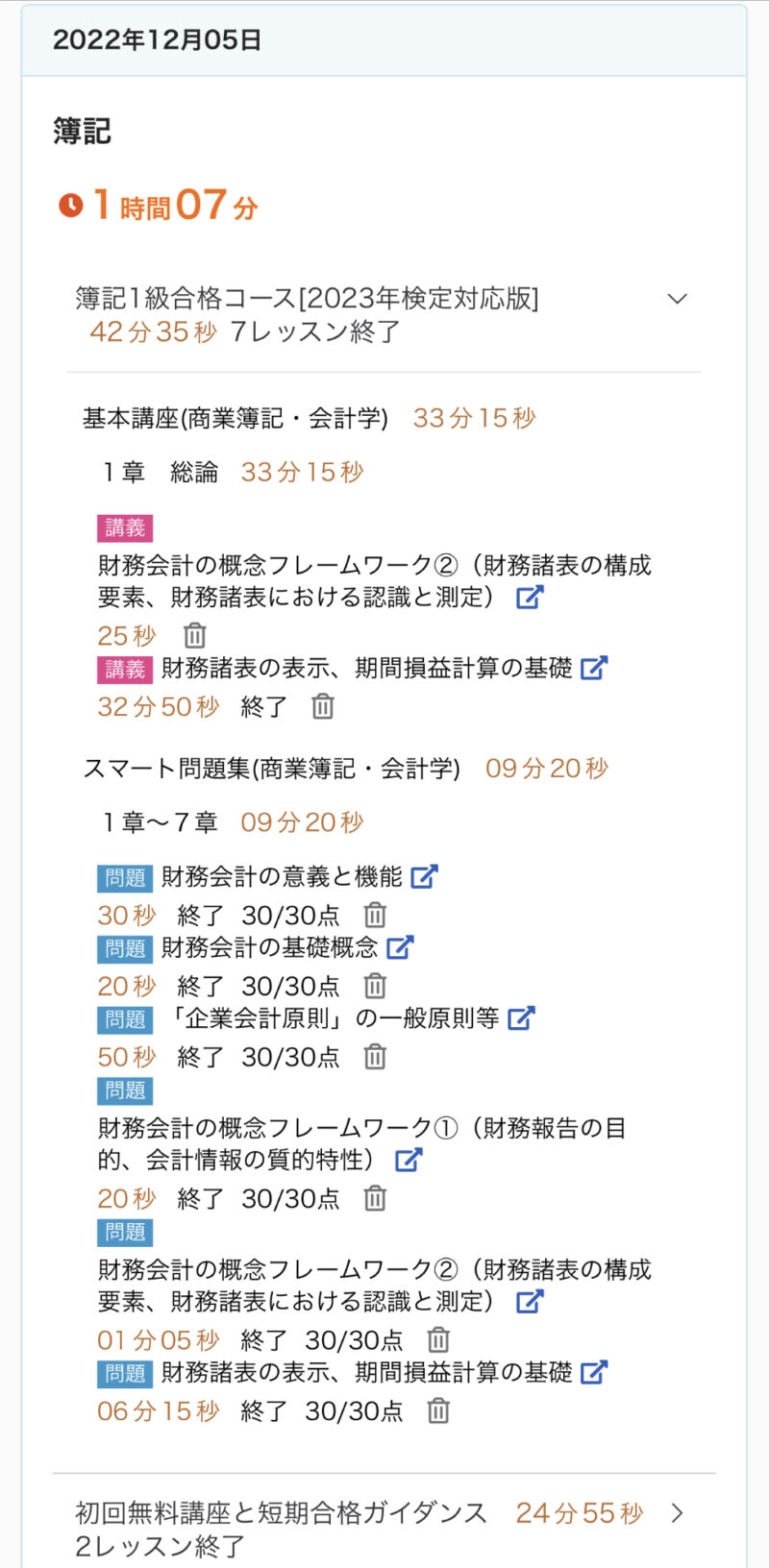The width and height of the screenshot is (769, 1568).
Task: Trash the 財務会計の概念フレームワーク① question record
Action: 375,1198
